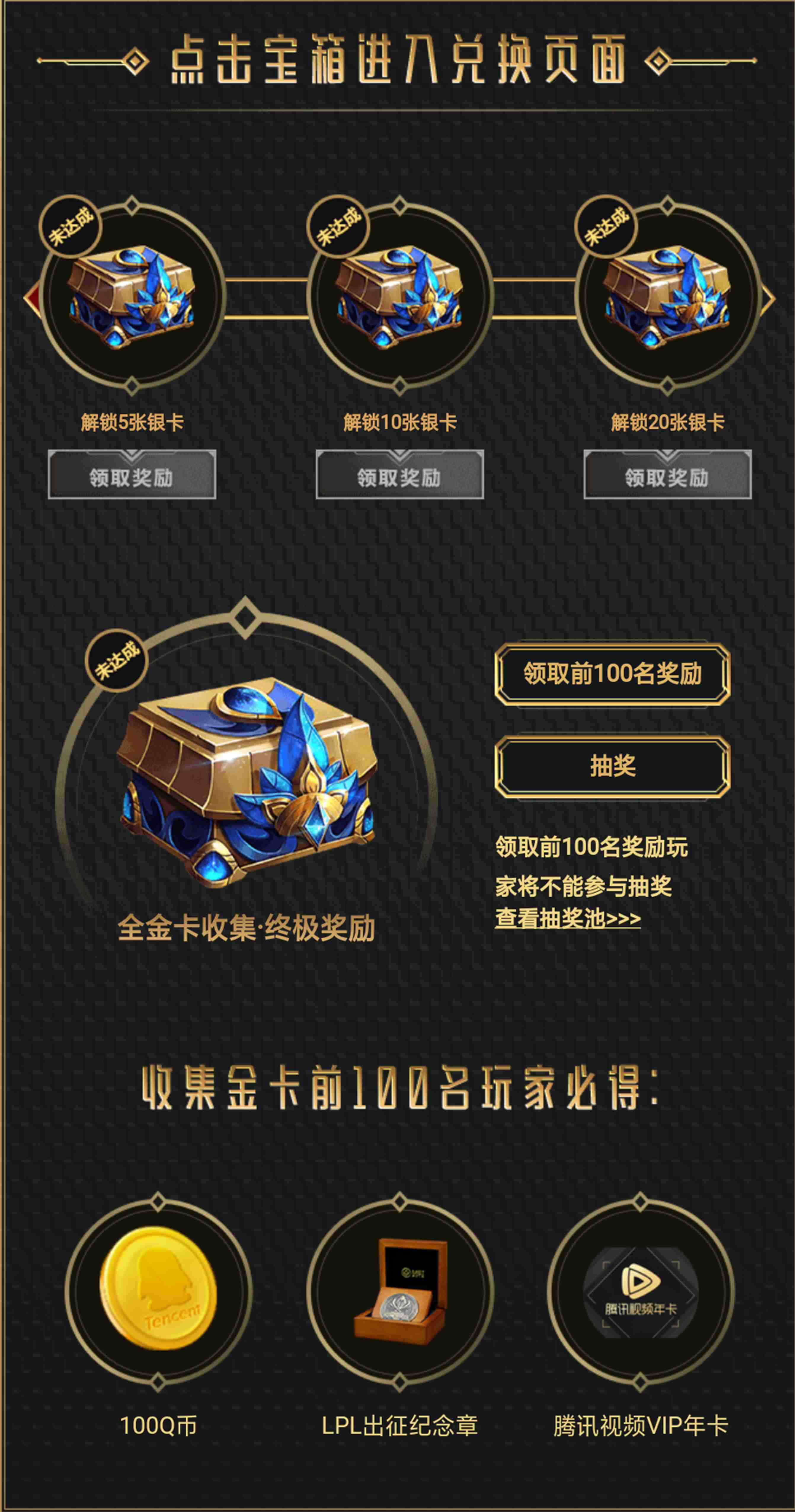Viewport: 795px width, 1512px height.
Task: Claim reward under 解锁20张银卡
Action: tap(667, 475)
